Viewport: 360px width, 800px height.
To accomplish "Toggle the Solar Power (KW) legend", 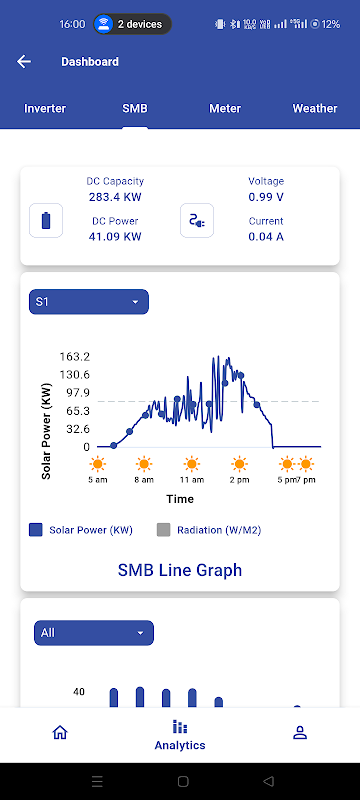I will [81, 530].
